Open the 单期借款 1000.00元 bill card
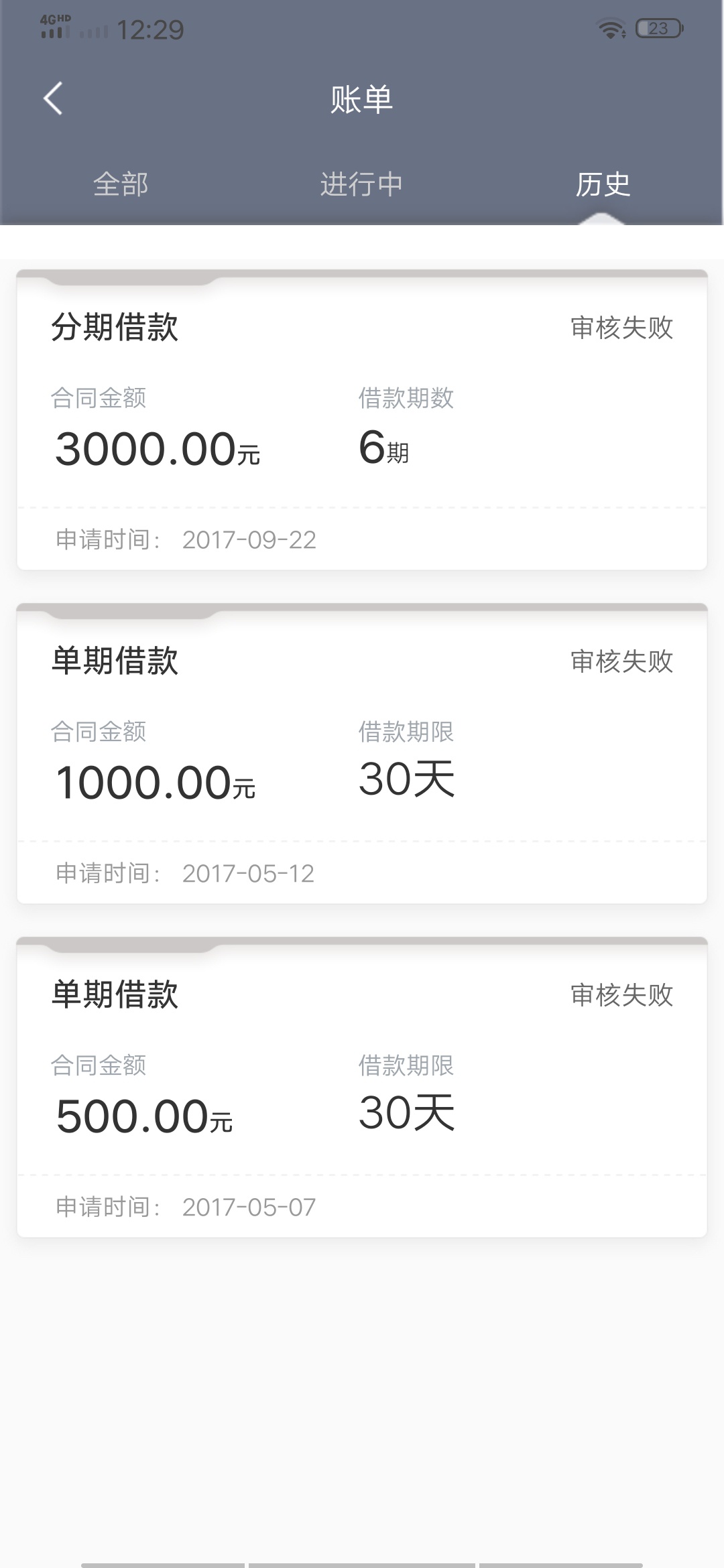 click(x=362, y=754)
